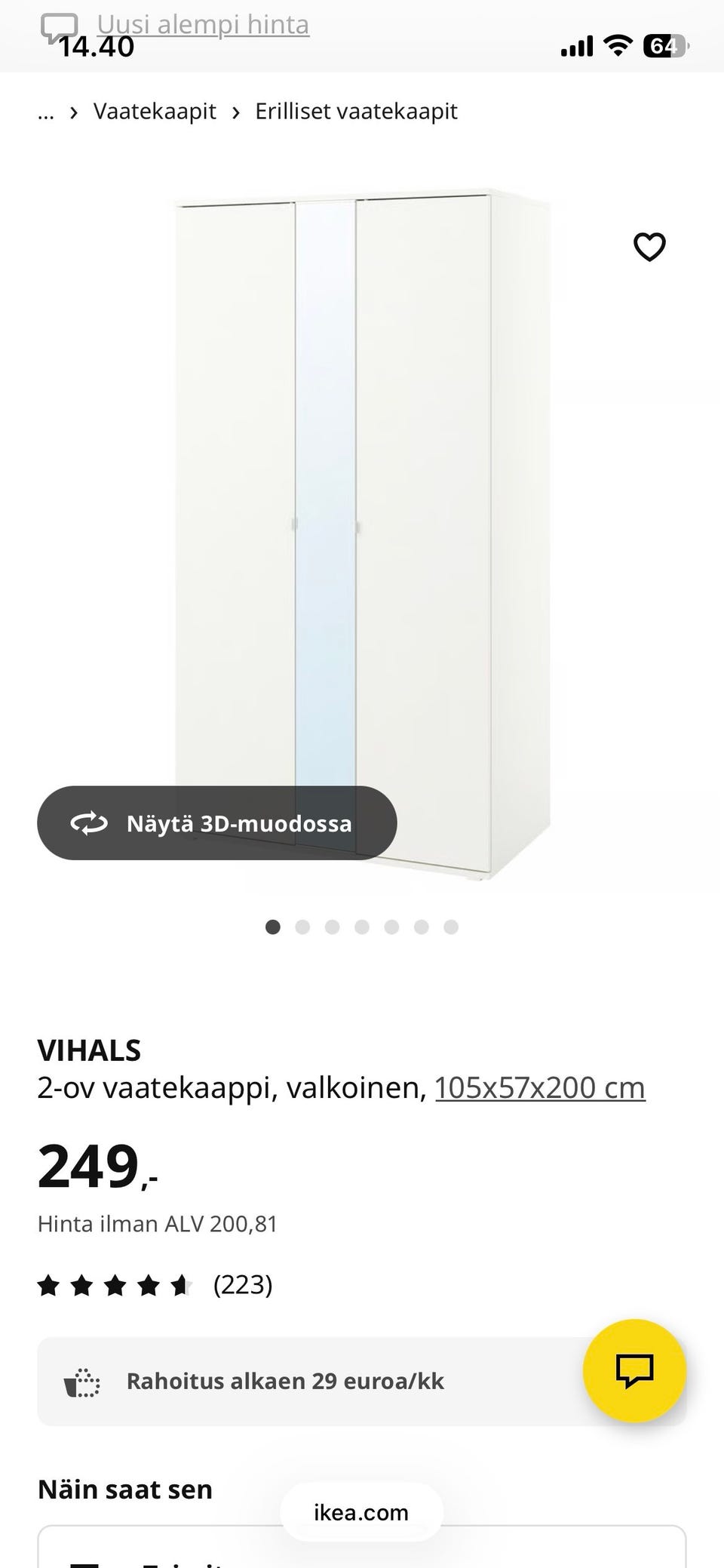Viewport: 724px width, 1568px height.
Task: Expand the Näin saat sen section
Action: (x=124, y=1489)
